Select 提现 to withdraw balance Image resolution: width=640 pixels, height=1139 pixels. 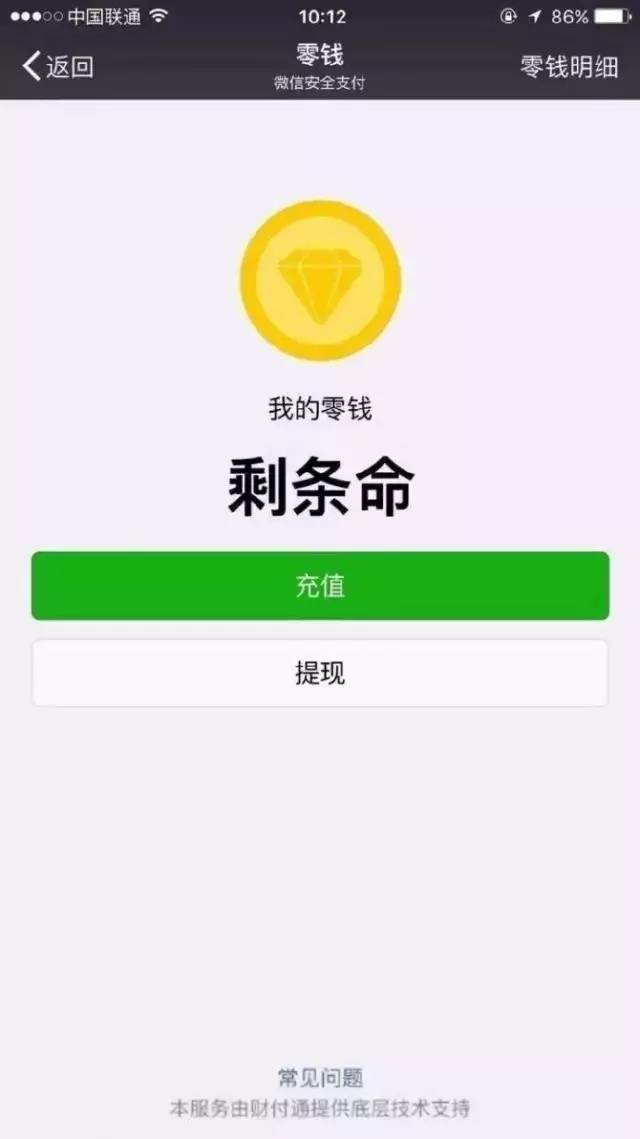coord(320,673)
